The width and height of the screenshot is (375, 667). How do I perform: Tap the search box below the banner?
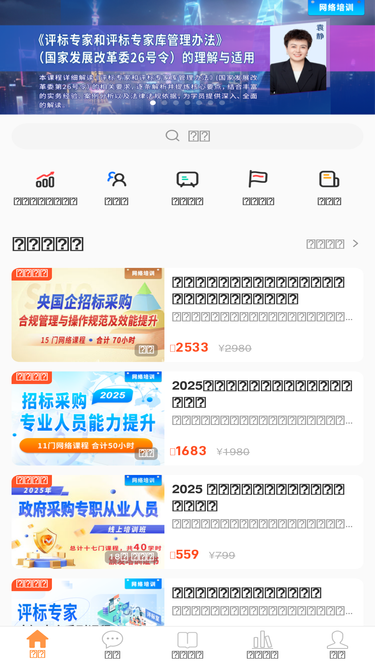coord(188,136)
